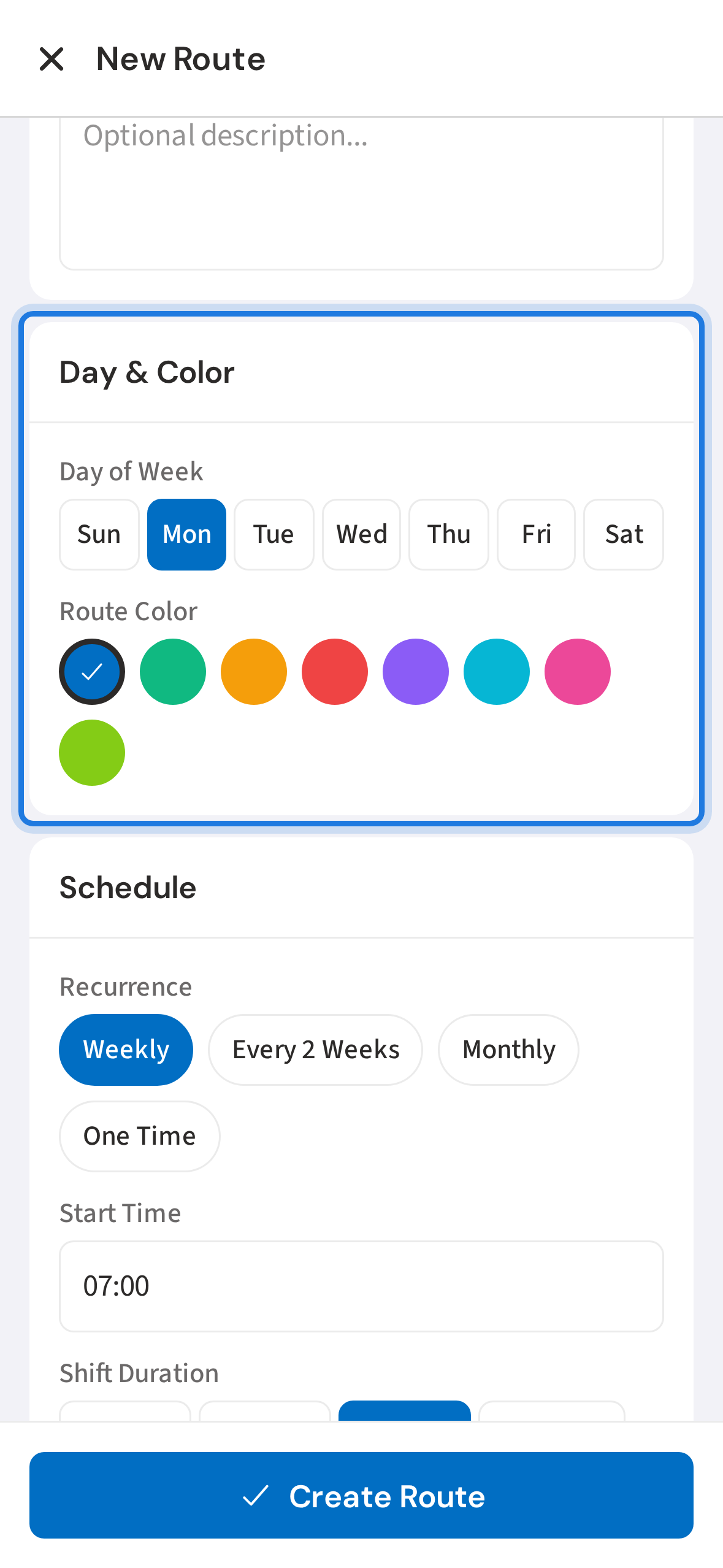Image resolution: width=723 pixels, height=1568 pixels.
Task: Pick the lime green route color
Action: tap(91, 753)
